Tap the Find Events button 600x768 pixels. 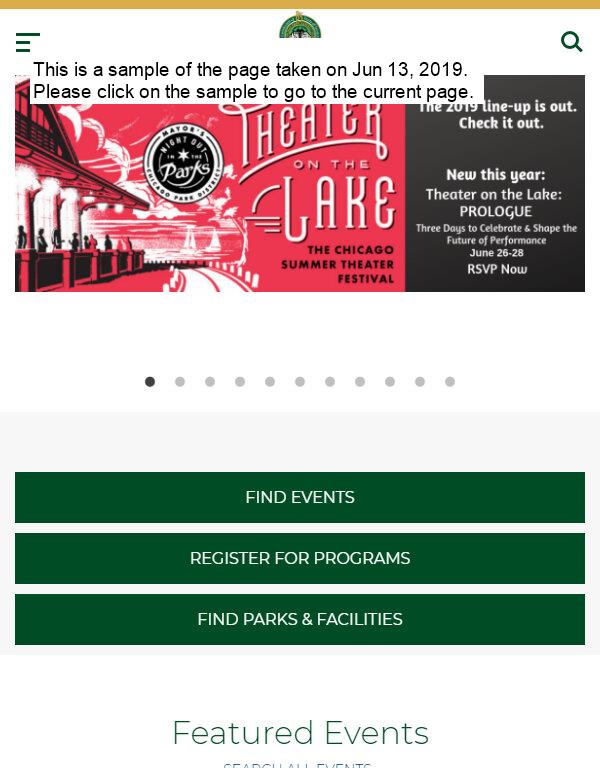tap(300, 497)
